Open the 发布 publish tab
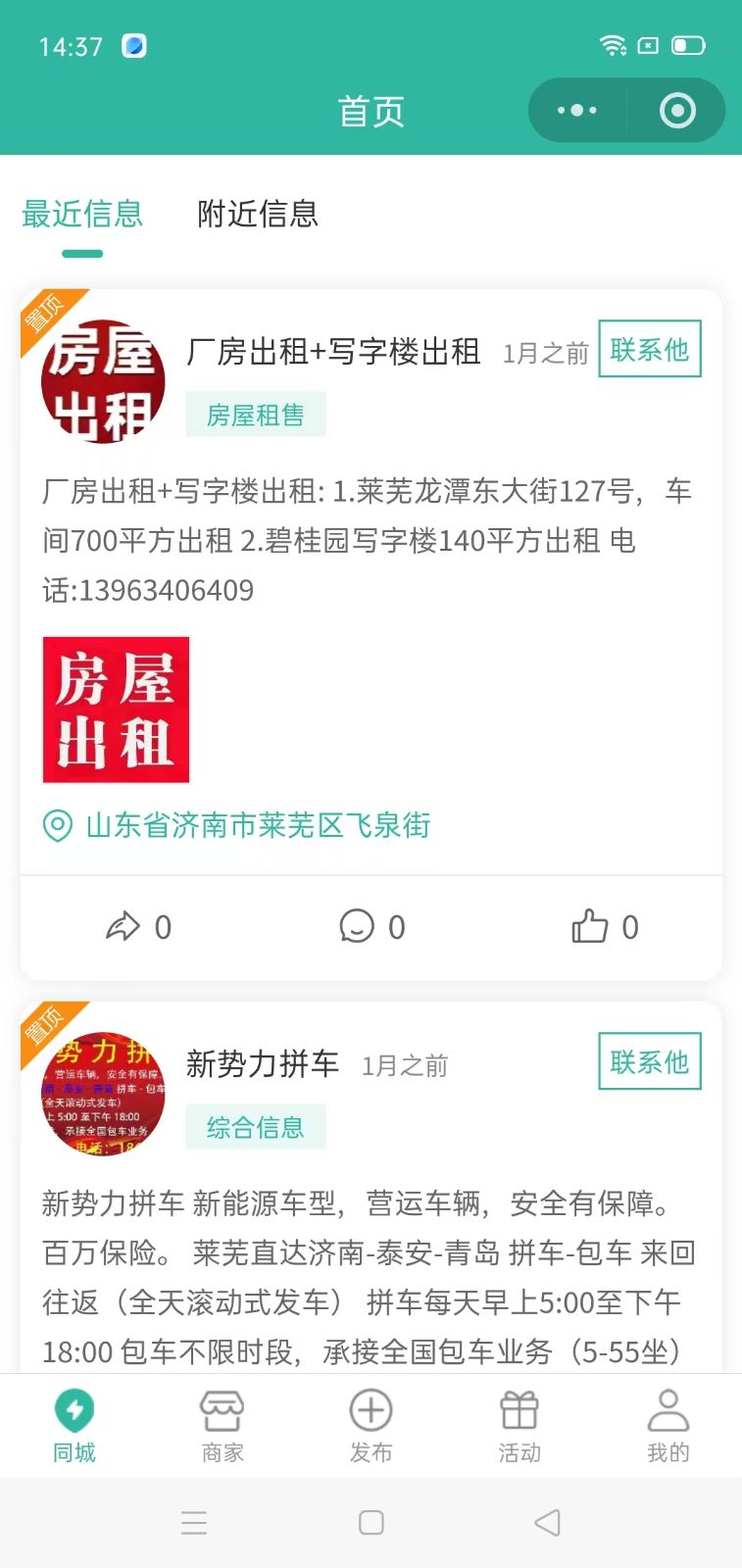 [371, 1426]
